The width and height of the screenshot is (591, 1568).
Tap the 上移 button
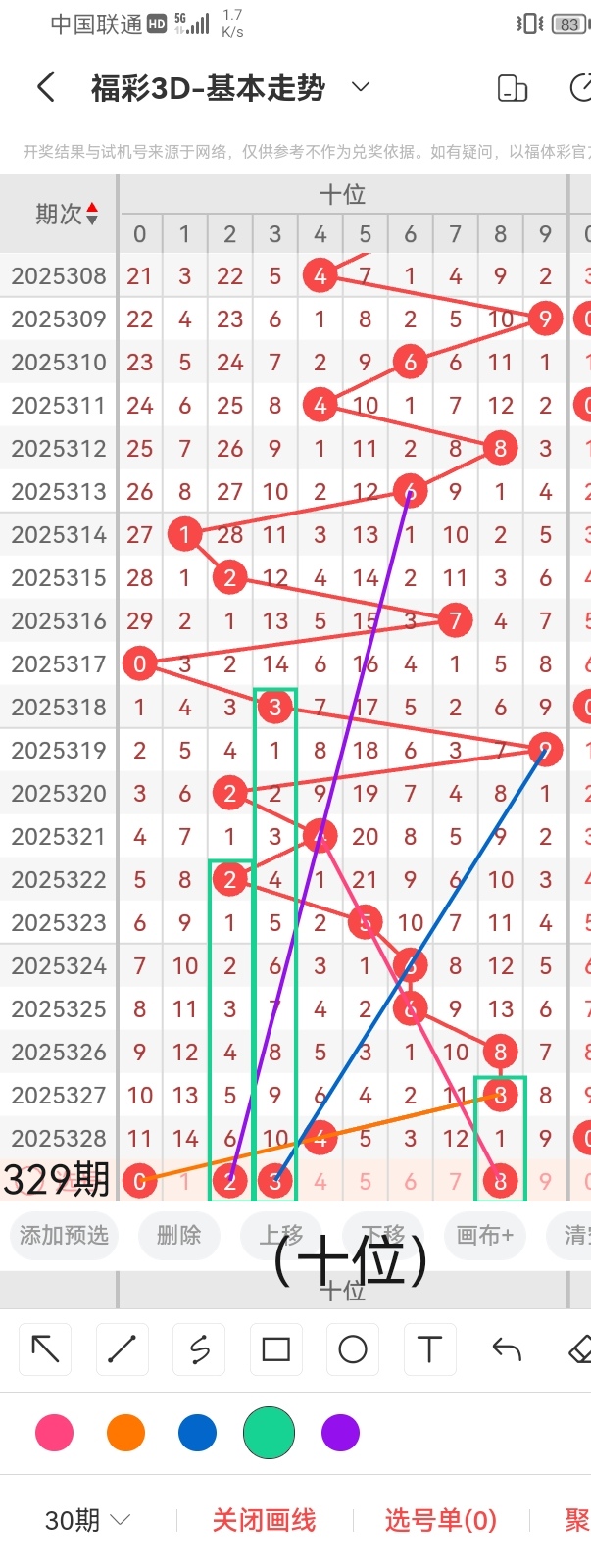(x=280, y=1235)
